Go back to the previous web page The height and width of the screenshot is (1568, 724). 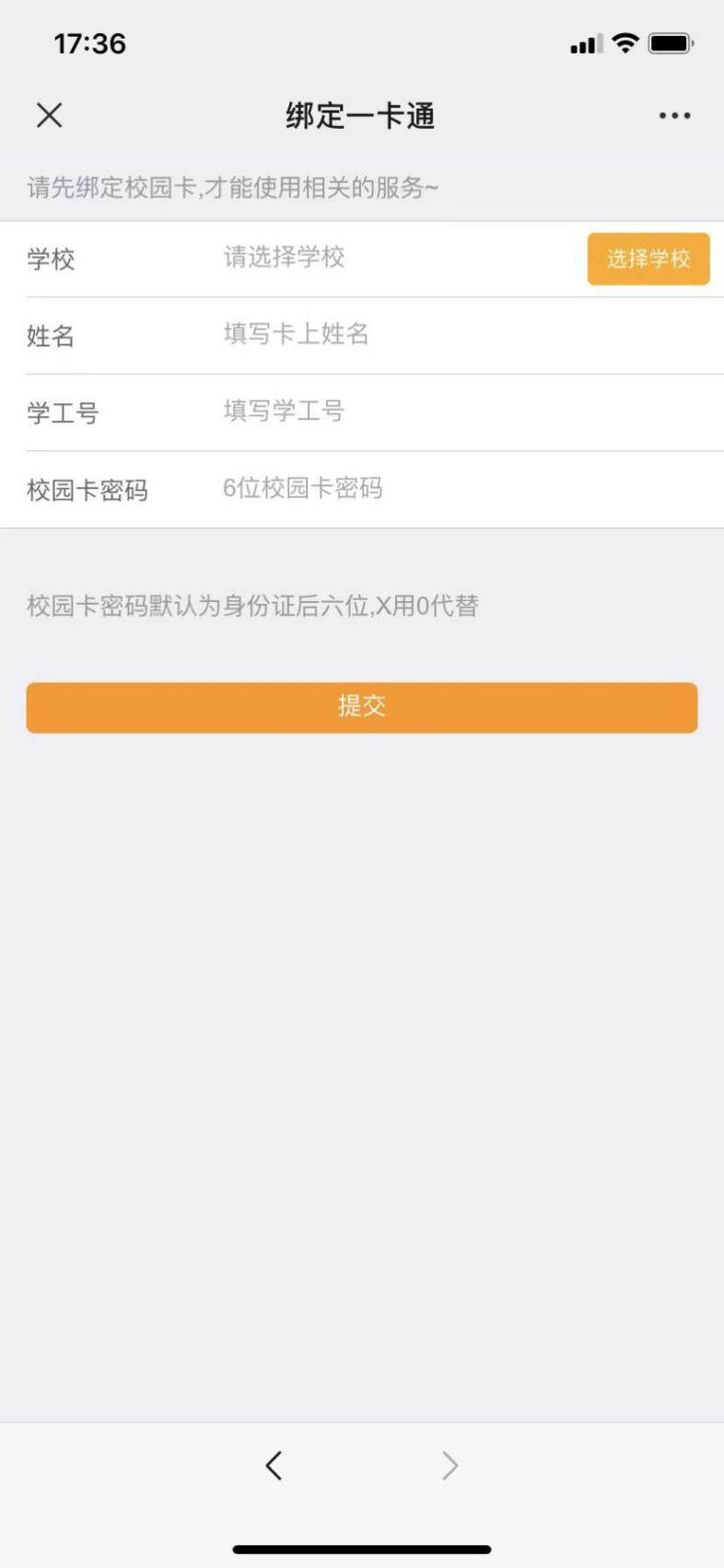pyautogui.click(x=274, y=1465)
